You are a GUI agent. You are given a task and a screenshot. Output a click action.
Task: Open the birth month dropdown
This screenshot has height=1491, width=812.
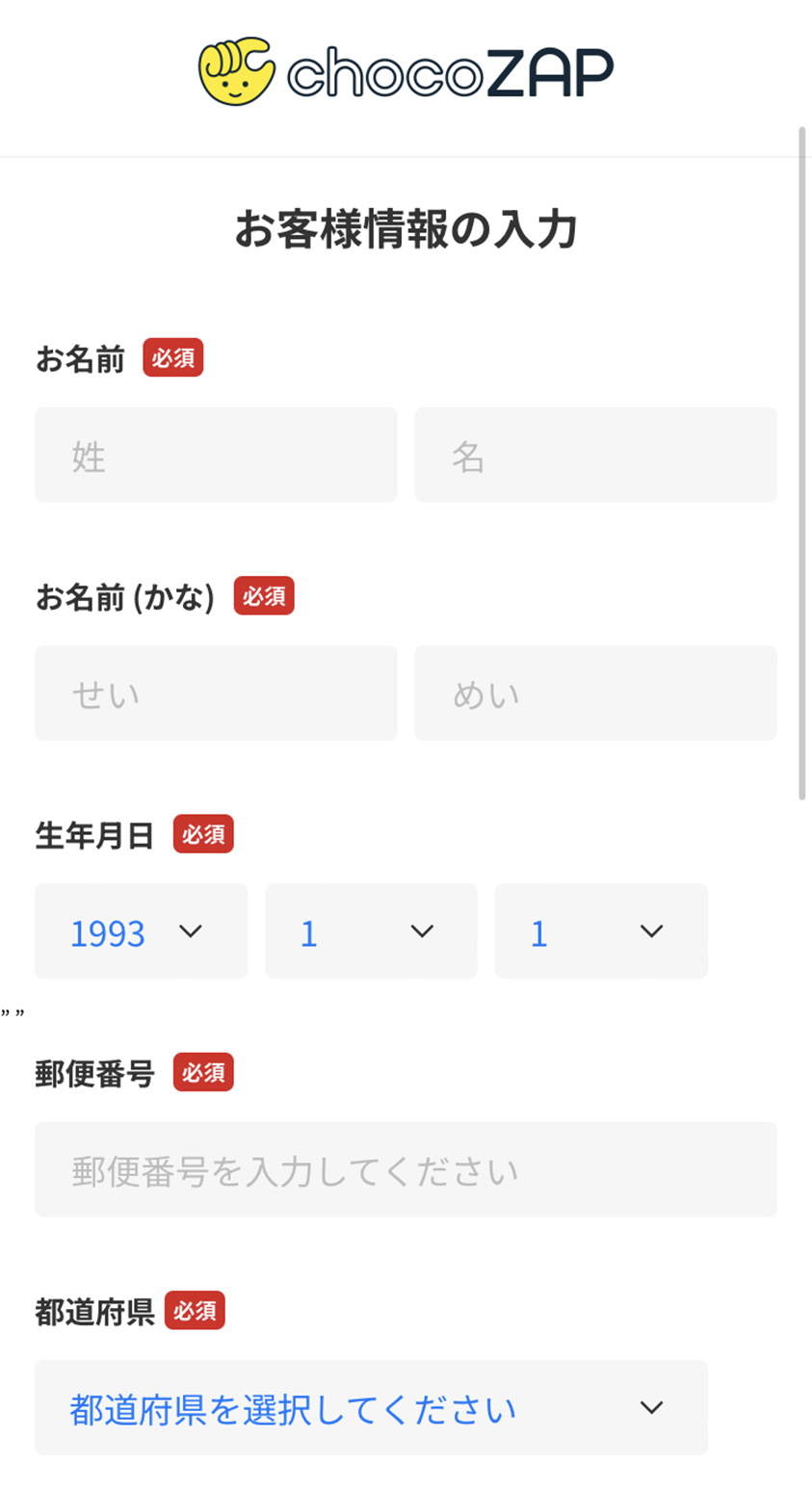371,931
